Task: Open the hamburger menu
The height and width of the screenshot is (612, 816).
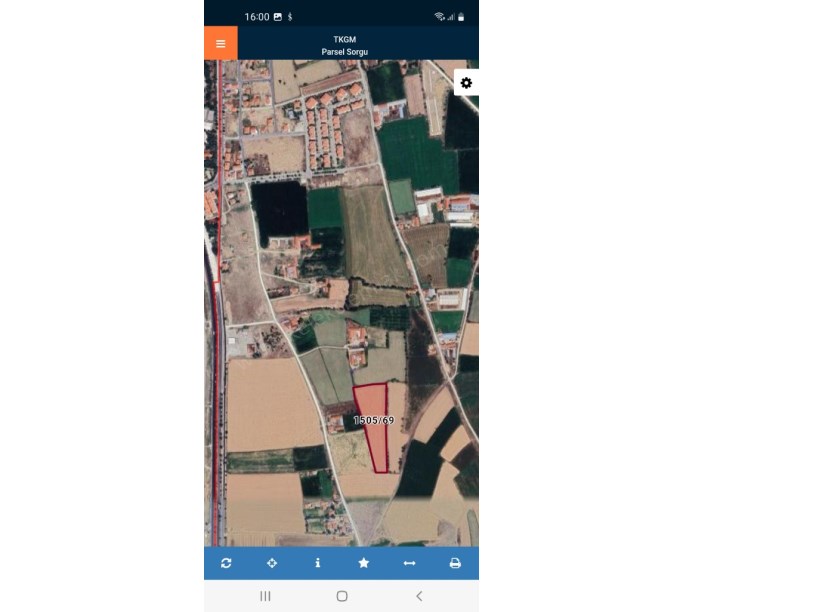Action: tap(220, 43)
